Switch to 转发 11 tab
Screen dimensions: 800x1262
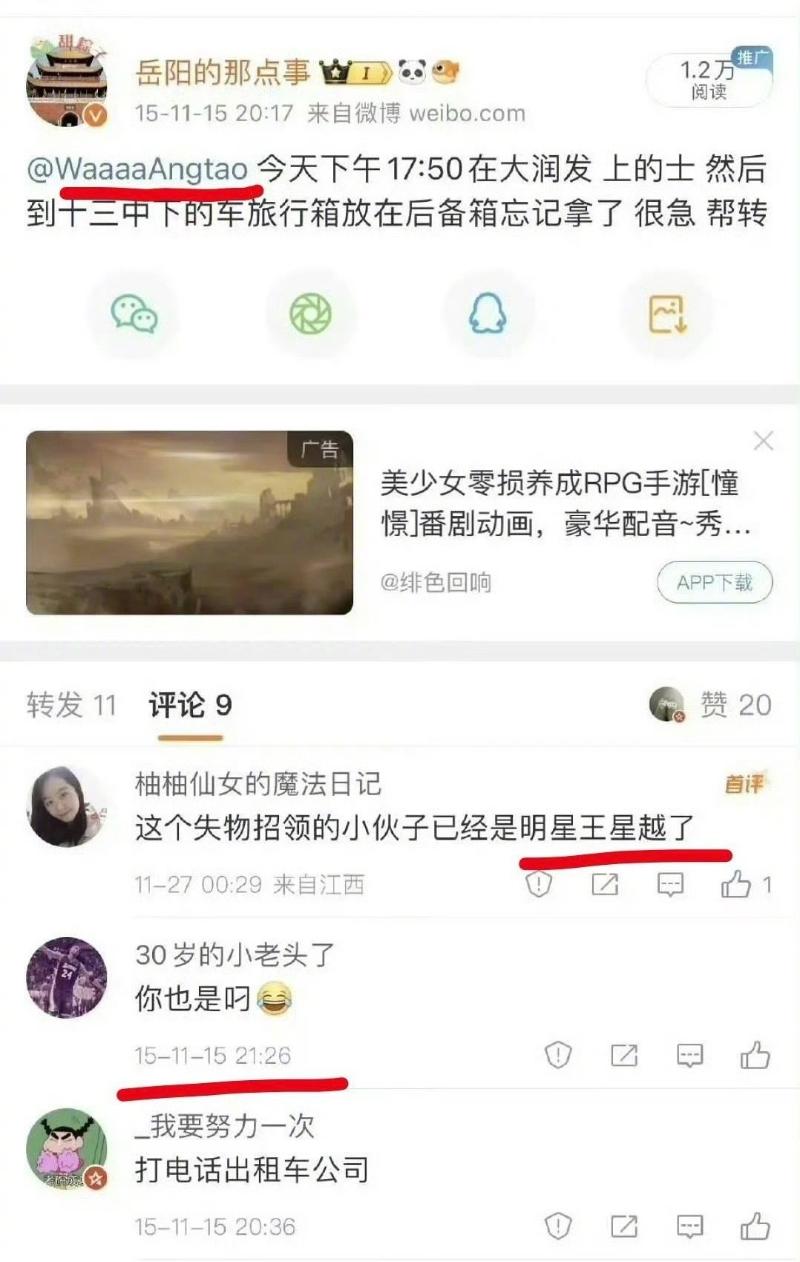[72, 705]
